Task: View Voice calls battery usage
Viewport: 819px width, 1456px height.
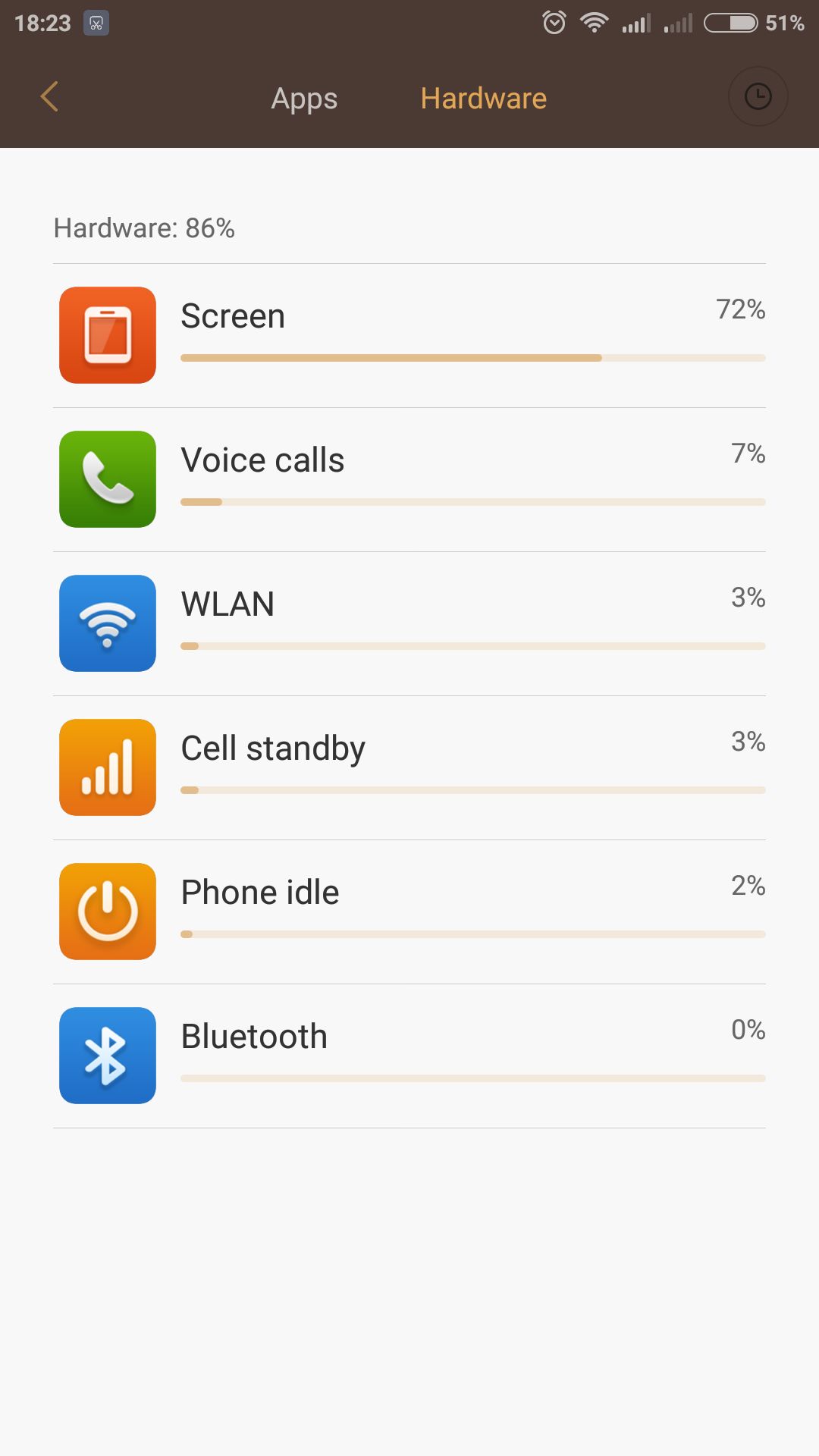Action: coord(409,480)
